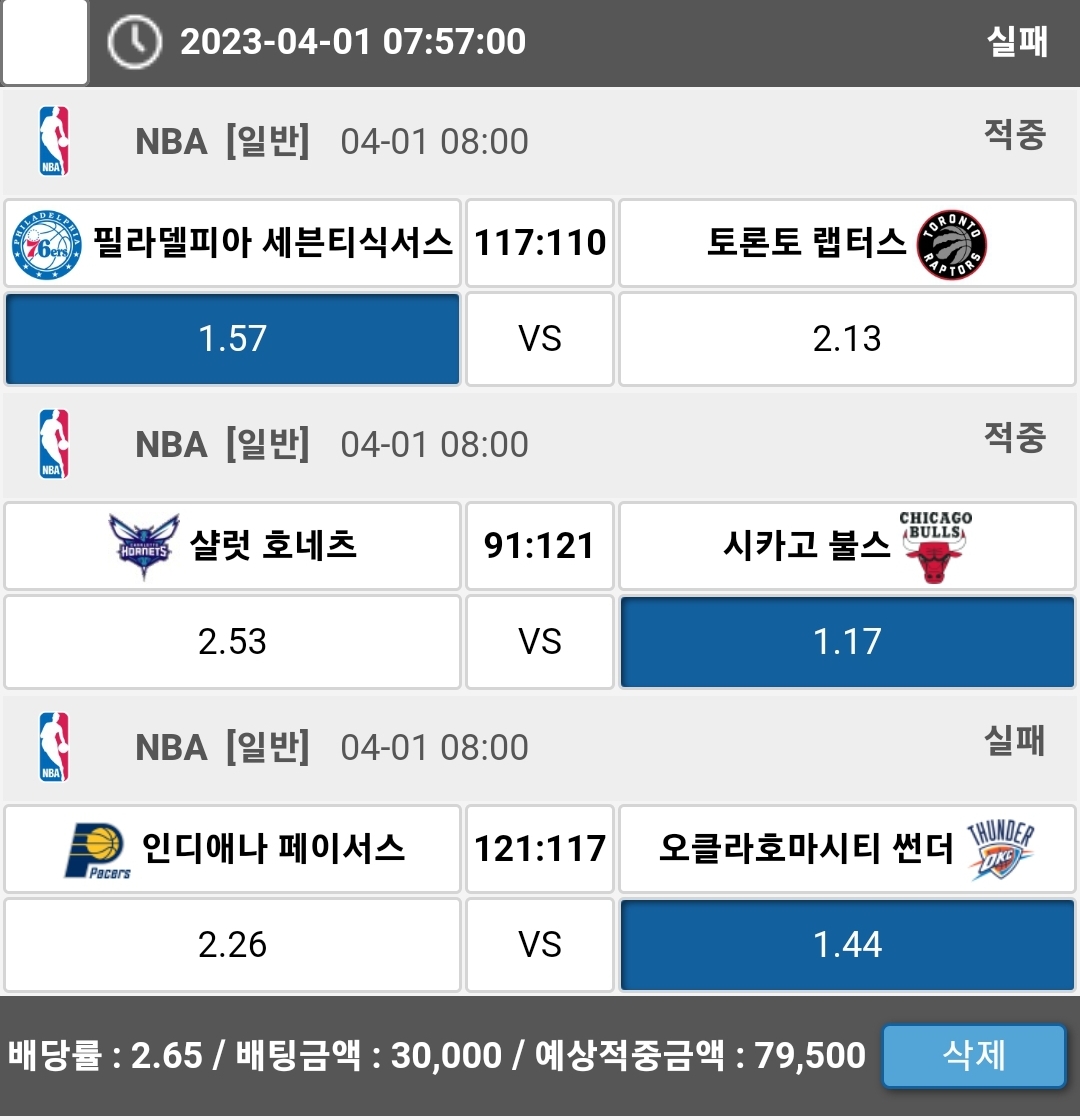Screen dimensions: 1080x1120
Task: Select the 2.13 odds for 토론토 랩터스
Action: 847,339
